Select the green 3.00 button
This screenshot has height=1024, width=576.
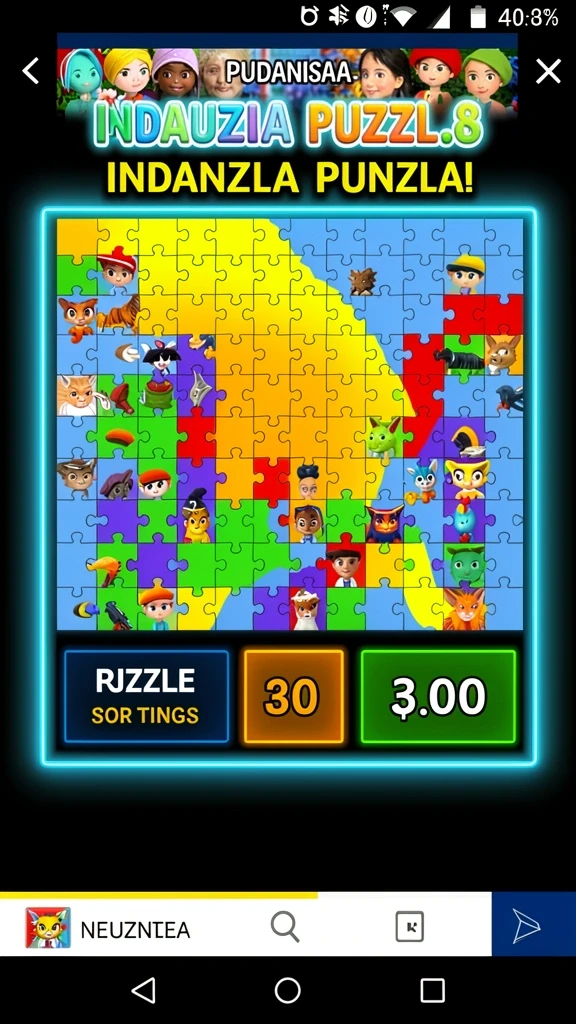click(438, 696)
